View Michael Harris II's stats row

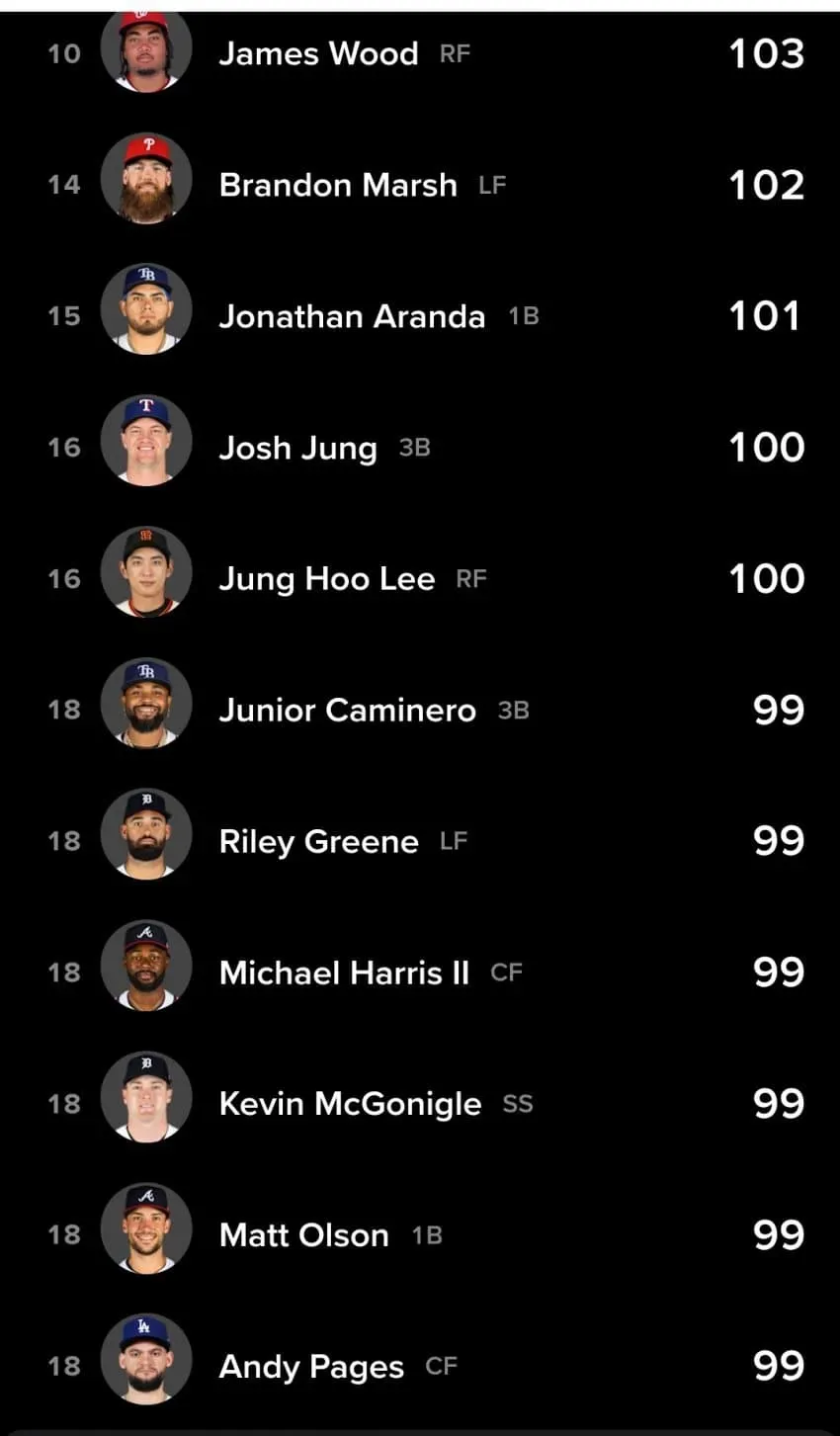click(420, 972)
